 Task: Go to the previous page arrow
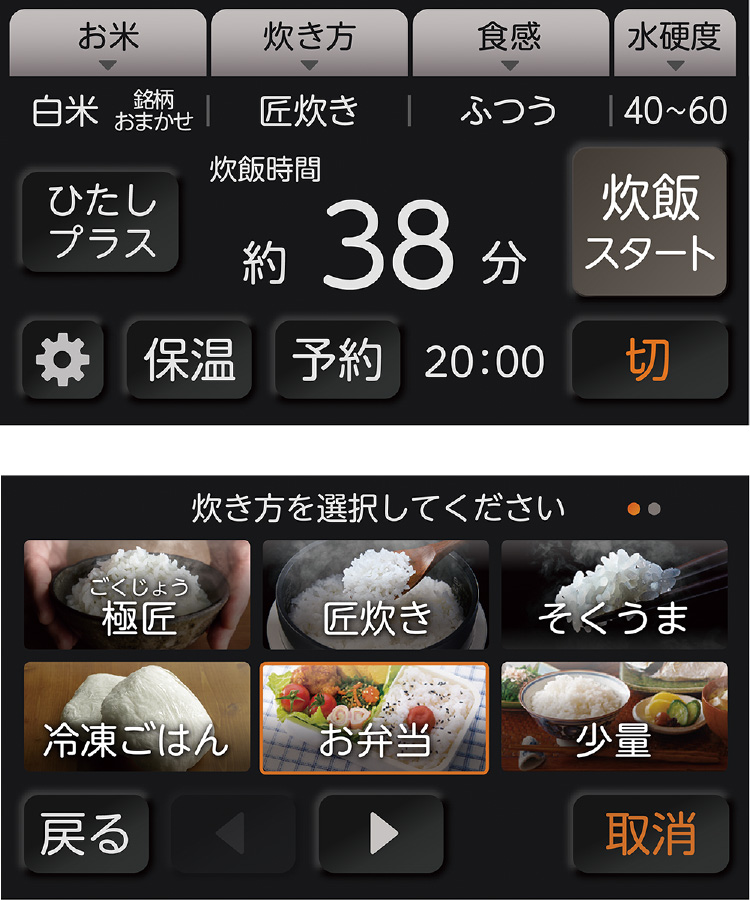tap(233, 834)
